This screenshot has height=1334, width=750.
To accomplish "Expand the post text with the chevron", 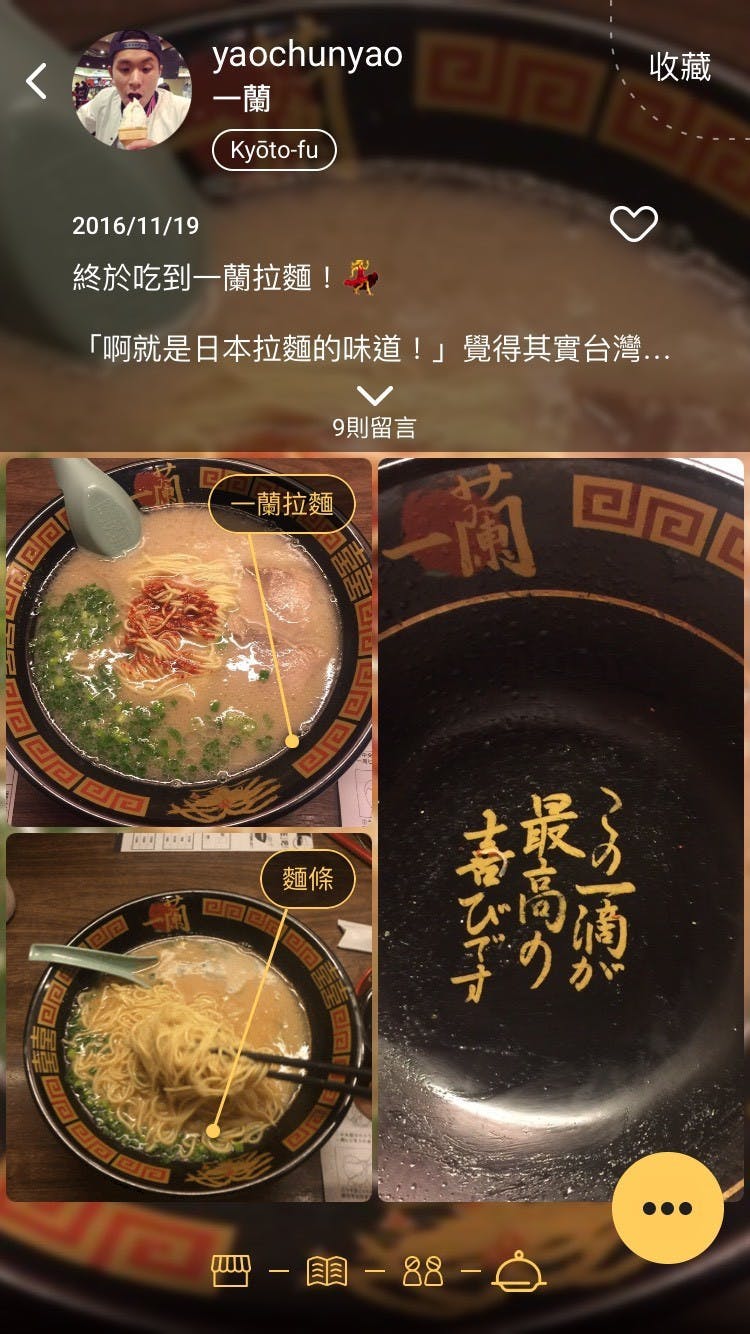I will pyautogui.click(x=375, y=396).
